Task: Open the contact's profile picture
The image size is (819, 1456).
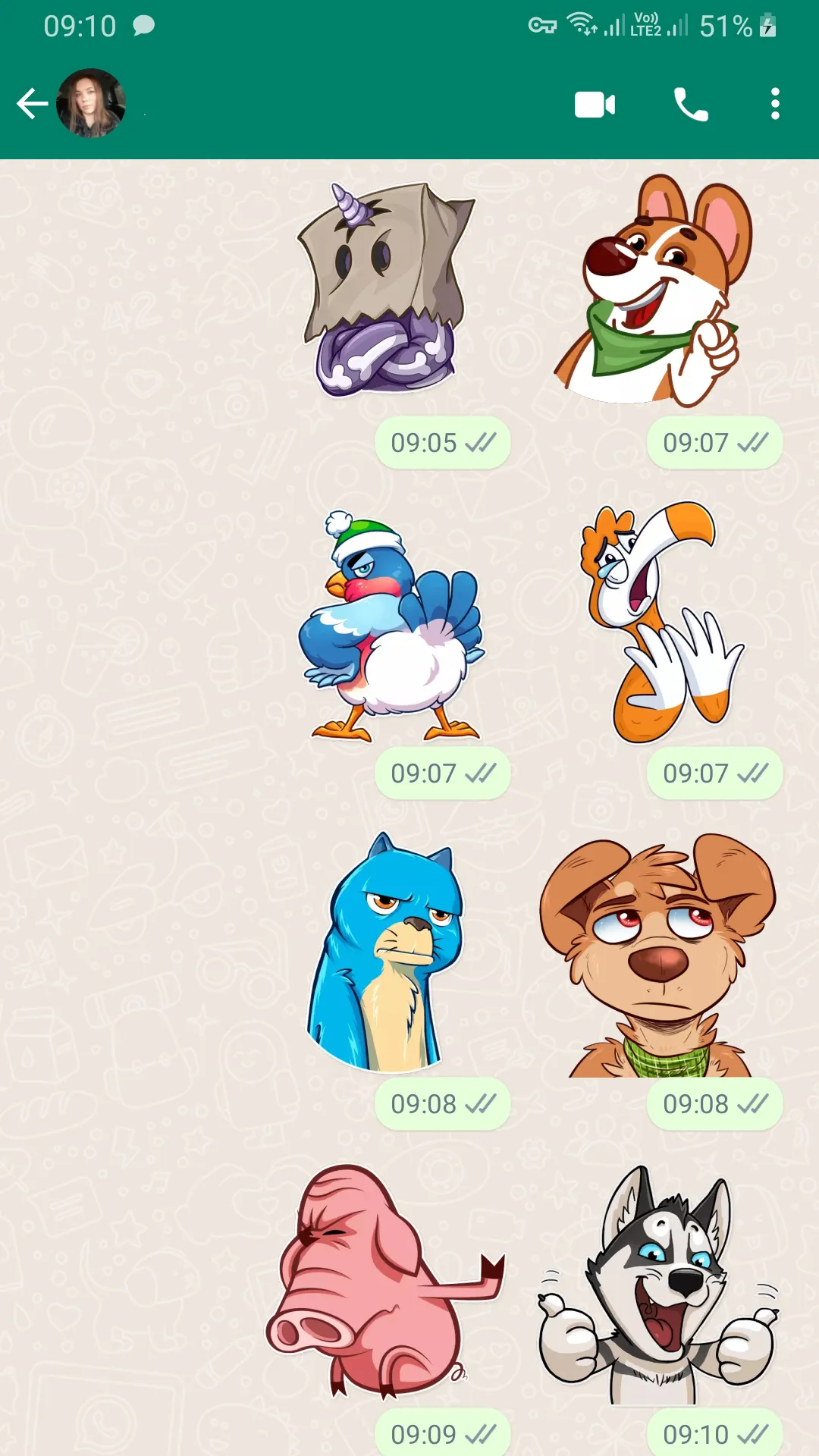Action: click(x=91, y=103)
